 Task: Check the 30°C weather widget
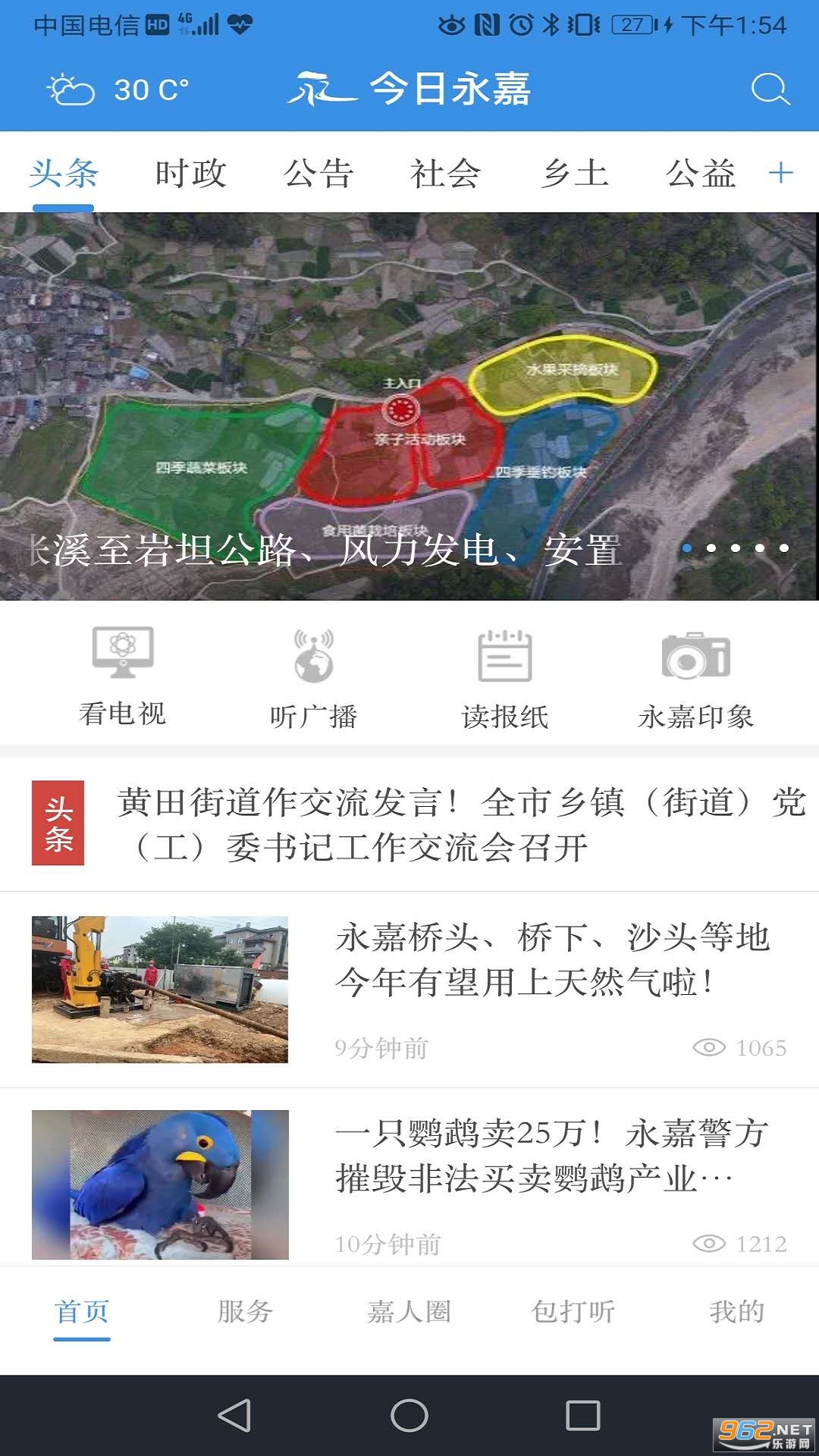[118, 89]
